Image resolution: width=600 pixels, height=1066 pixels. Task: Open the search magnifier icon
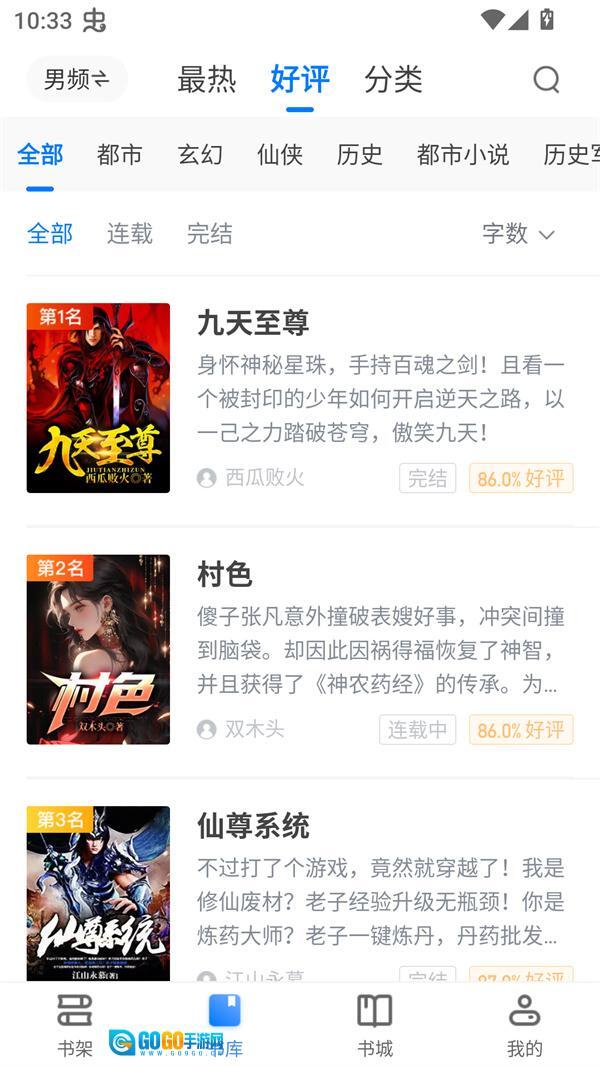(546, 79)
